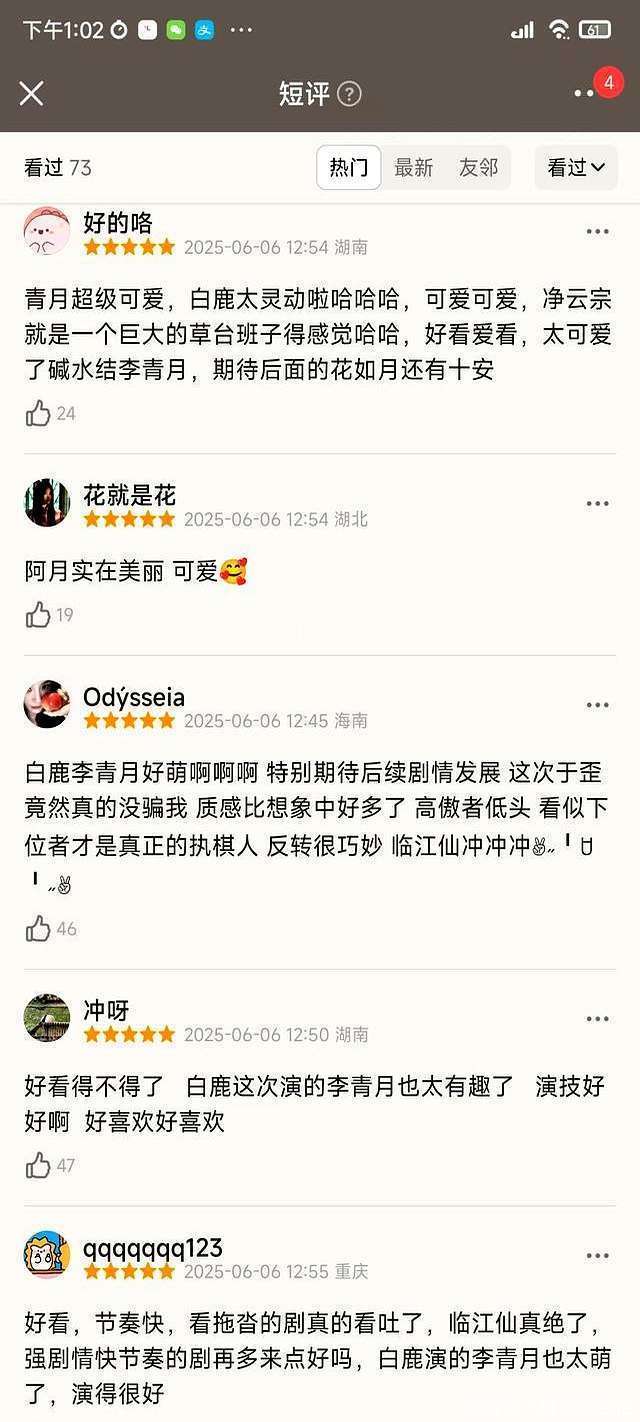
Task: View qqqqqqq123's profile avatar
Action: [47, 1255]
